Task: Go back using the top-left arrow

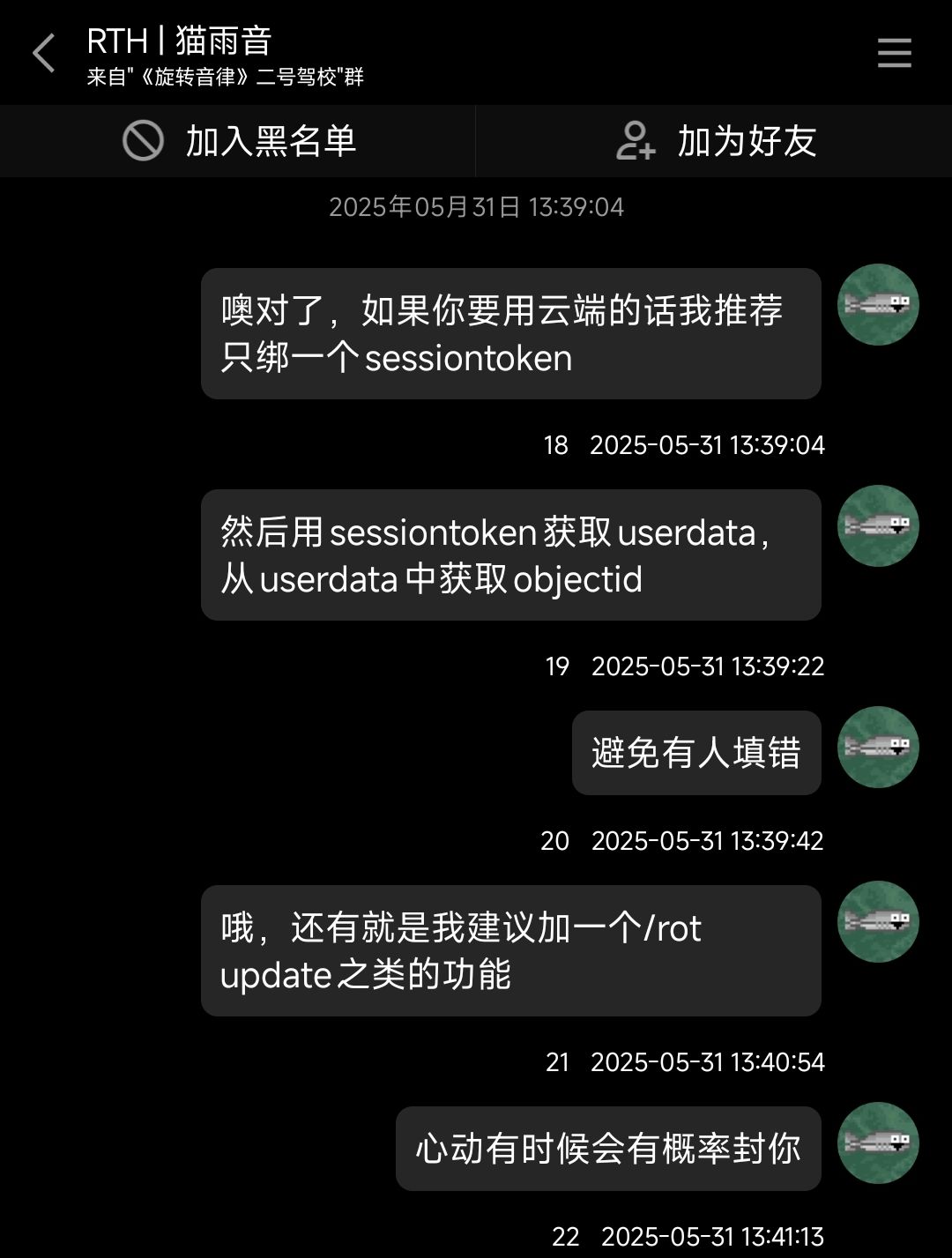Action: coord(44,53)
